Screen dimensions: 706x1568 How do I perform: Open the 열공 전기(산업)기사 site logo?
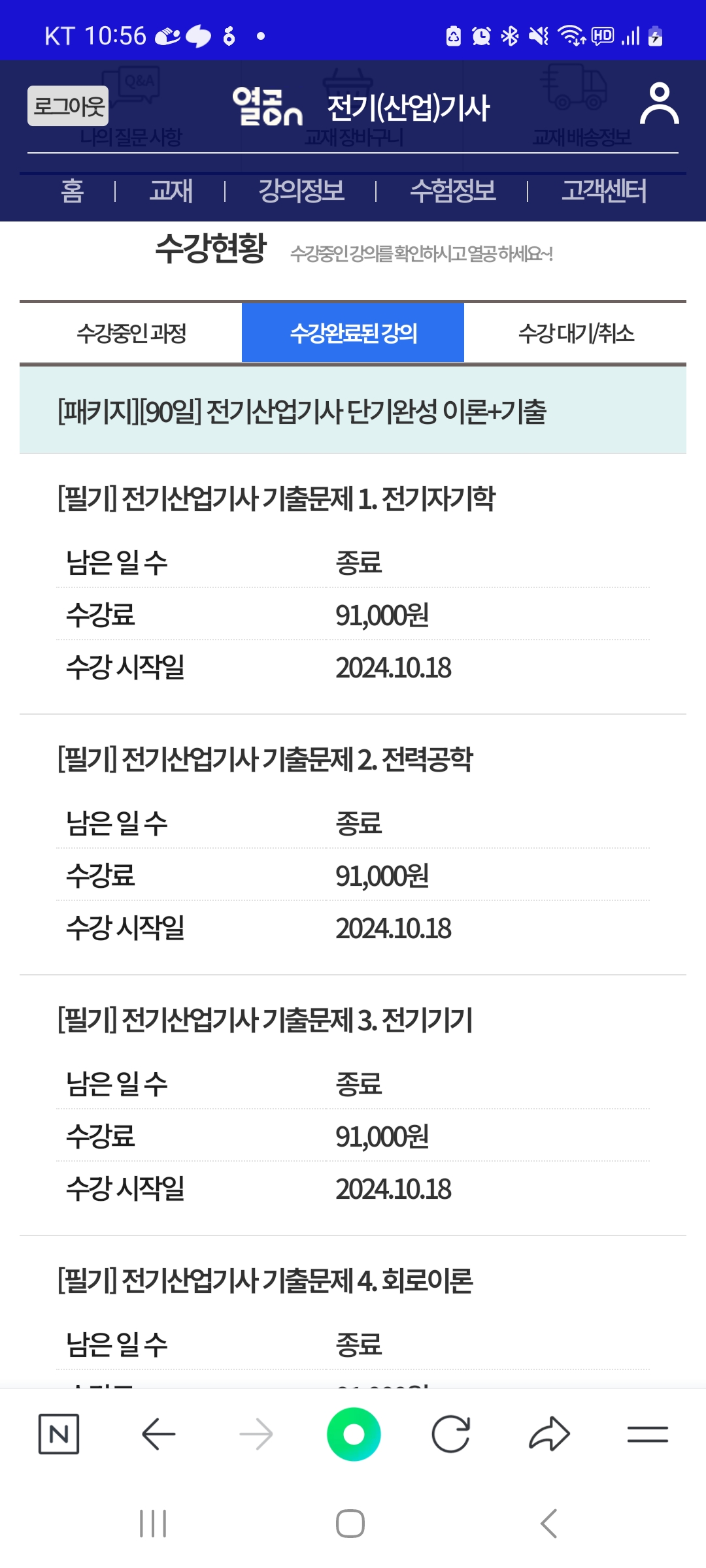pos(361,107)
